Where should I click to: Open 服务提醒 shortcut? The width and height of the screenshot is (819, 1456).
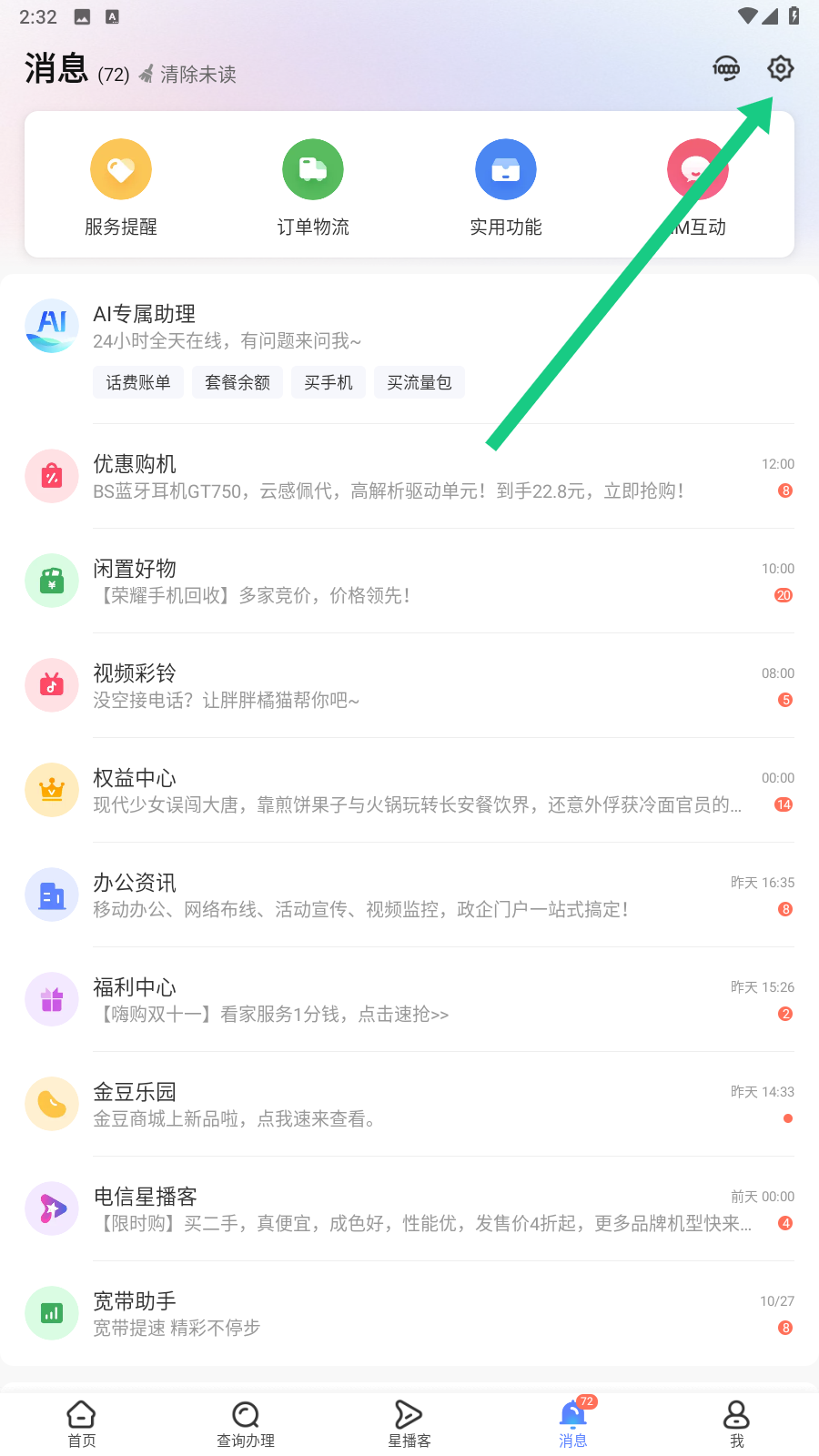pyautogui.click(x=121, y=187)
